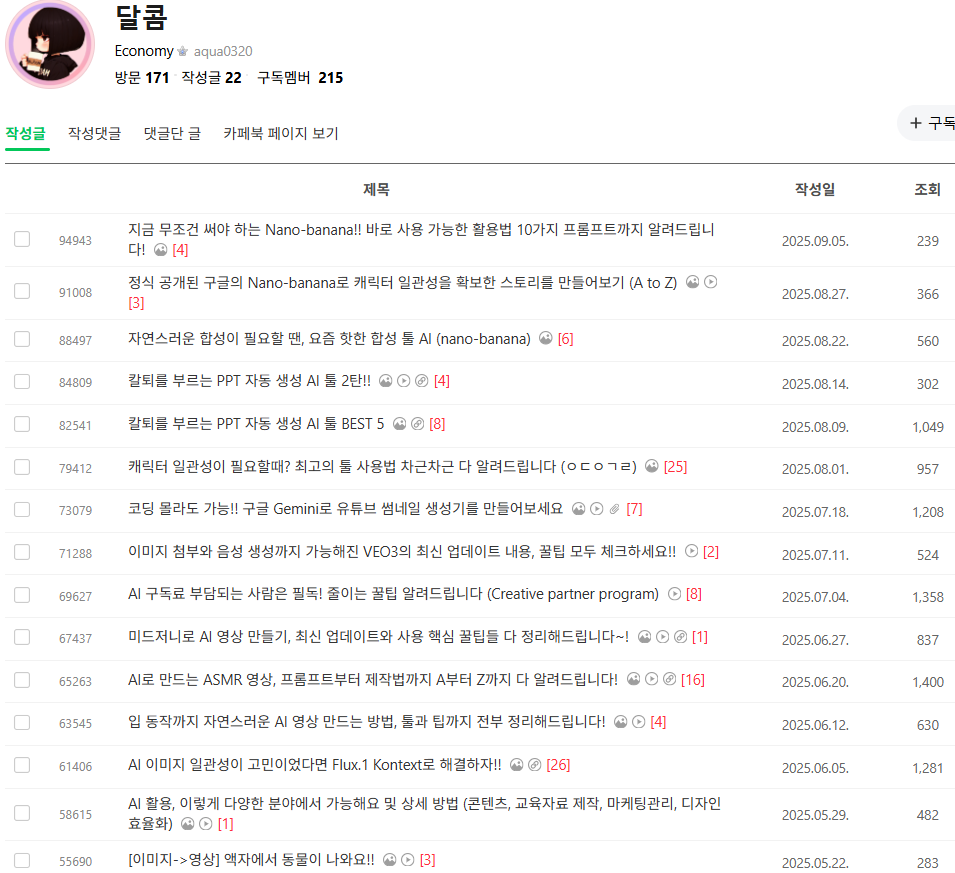This screenshot has width=955, height=873.
Task: Check the box for post 91008
Action: tap(22, 291)
